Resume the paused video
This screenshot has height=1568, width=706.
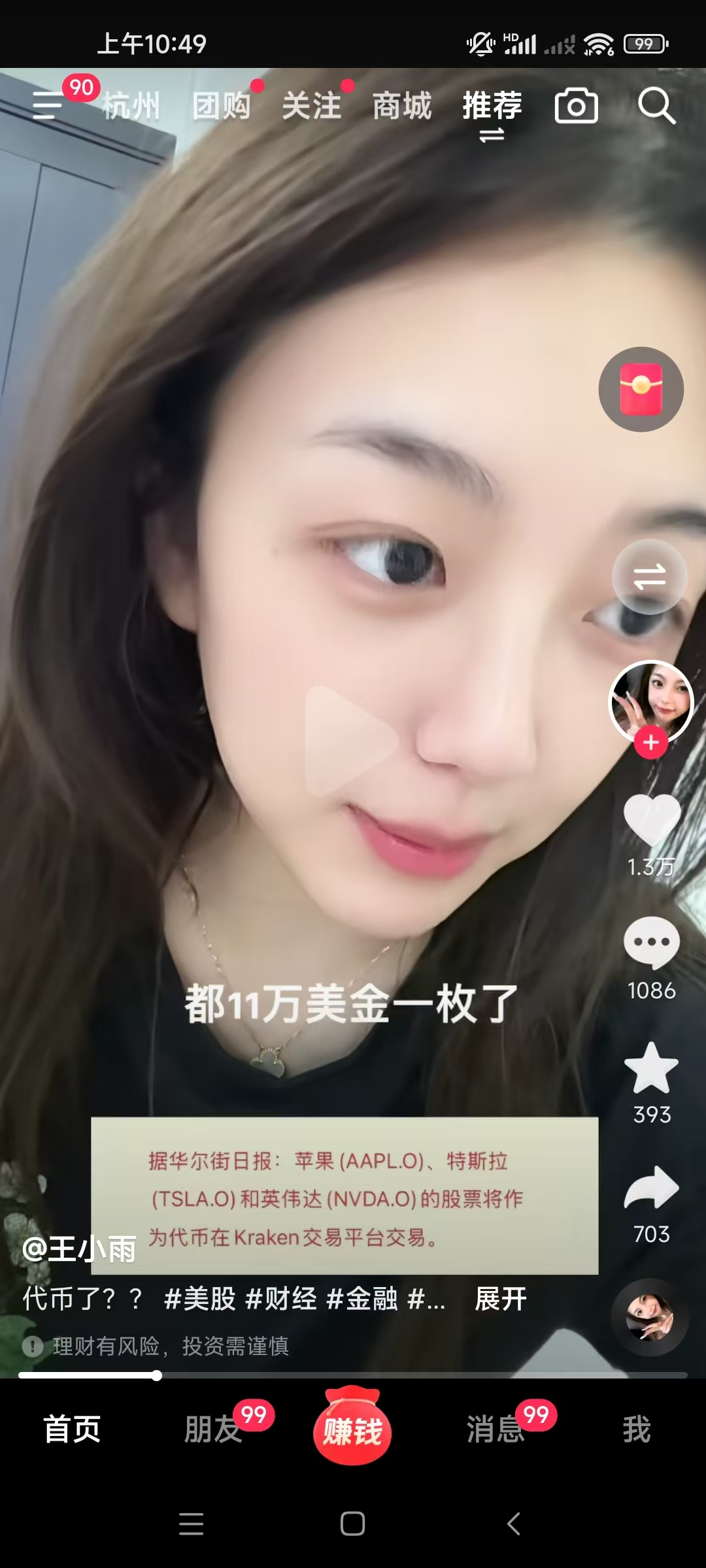click(x=351, y=742)
